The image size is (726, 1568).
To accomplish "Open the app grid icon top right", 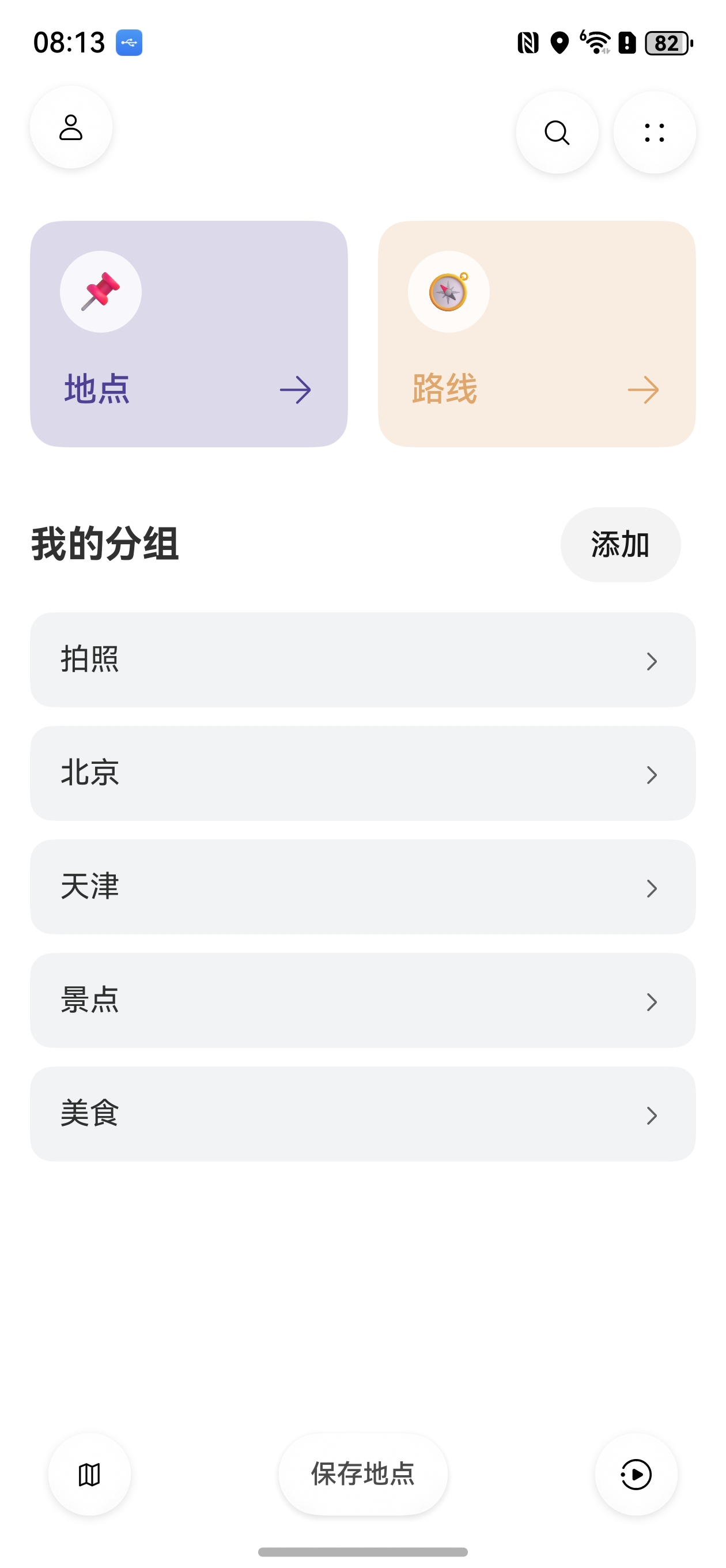I will [x=653, y=132].
